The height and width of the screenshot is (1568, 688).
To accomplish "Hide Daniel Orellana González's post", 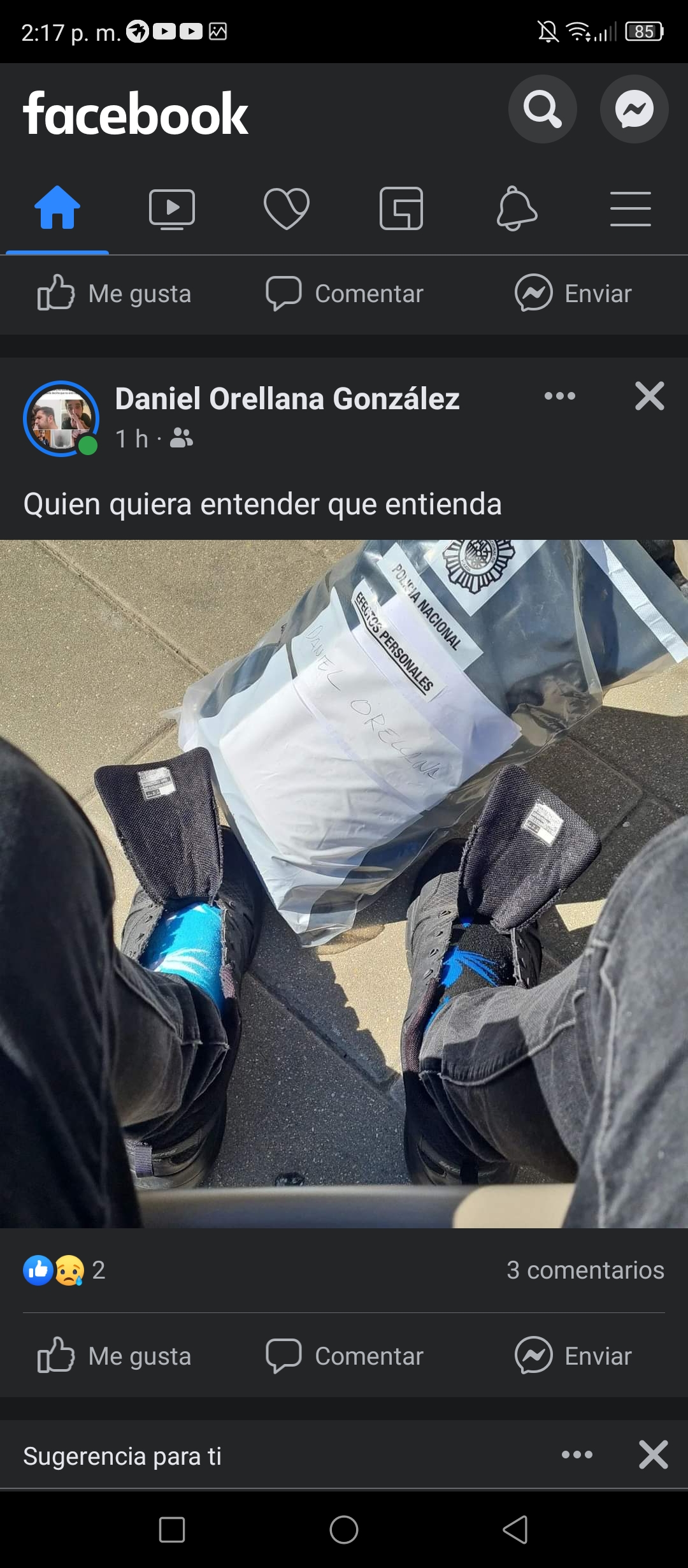I will 650,396.
